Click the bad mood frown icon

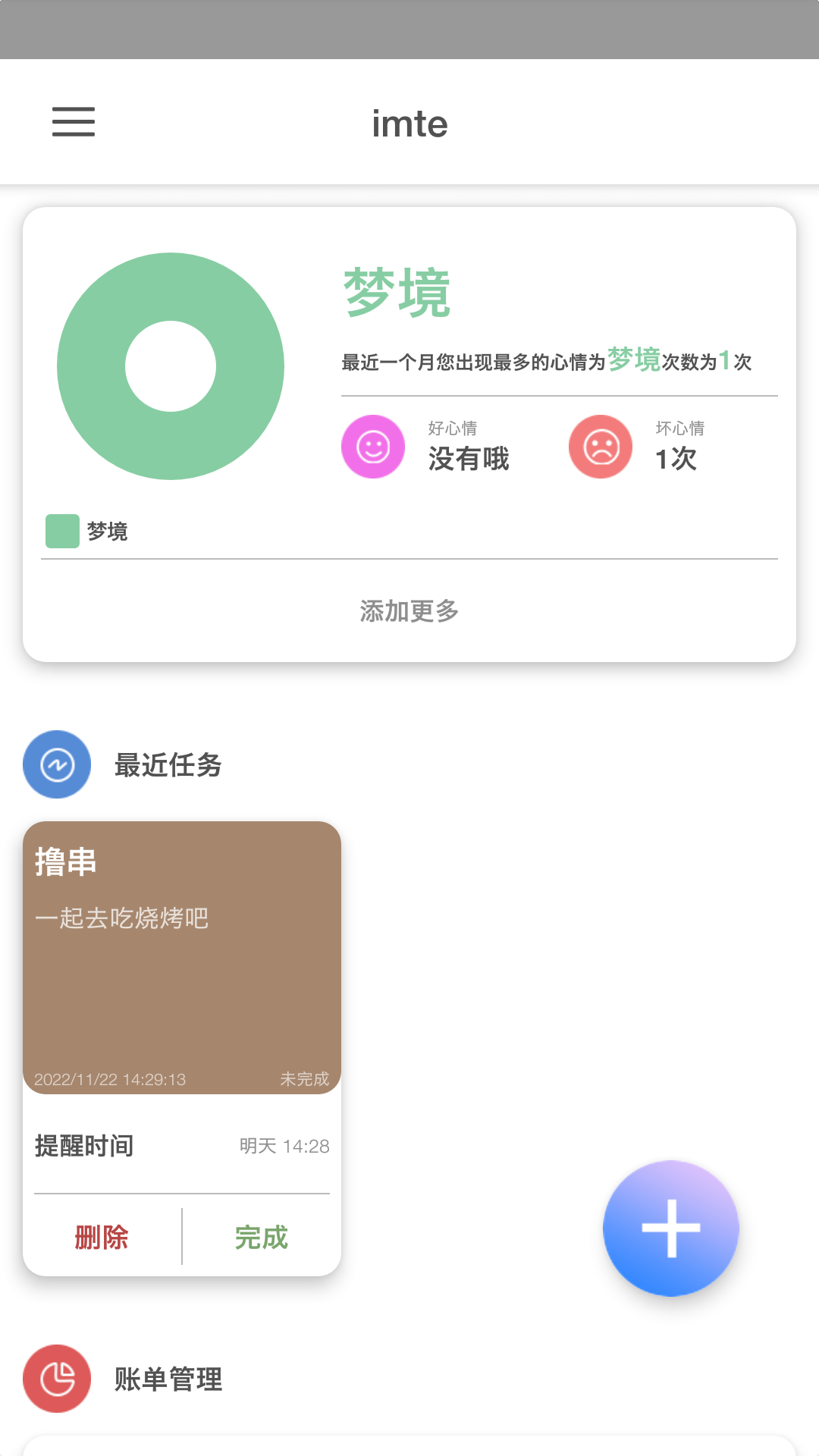(x=600, y=447)
